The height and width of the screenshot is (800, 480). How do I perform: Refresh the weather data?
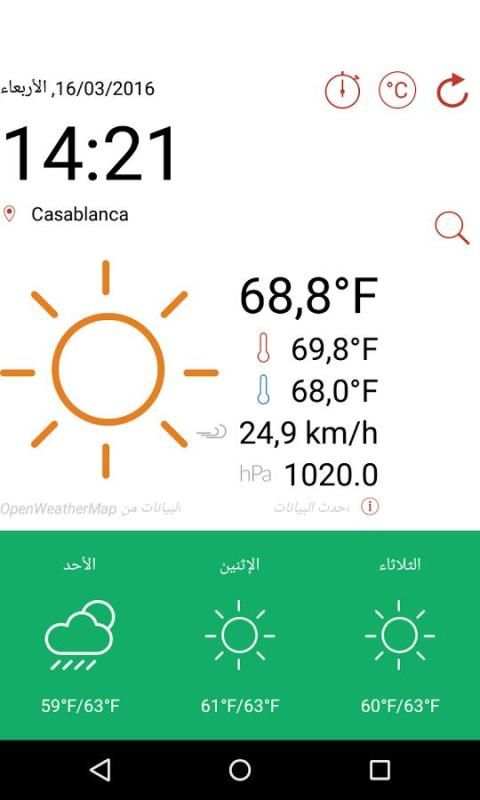pos(452,90)
